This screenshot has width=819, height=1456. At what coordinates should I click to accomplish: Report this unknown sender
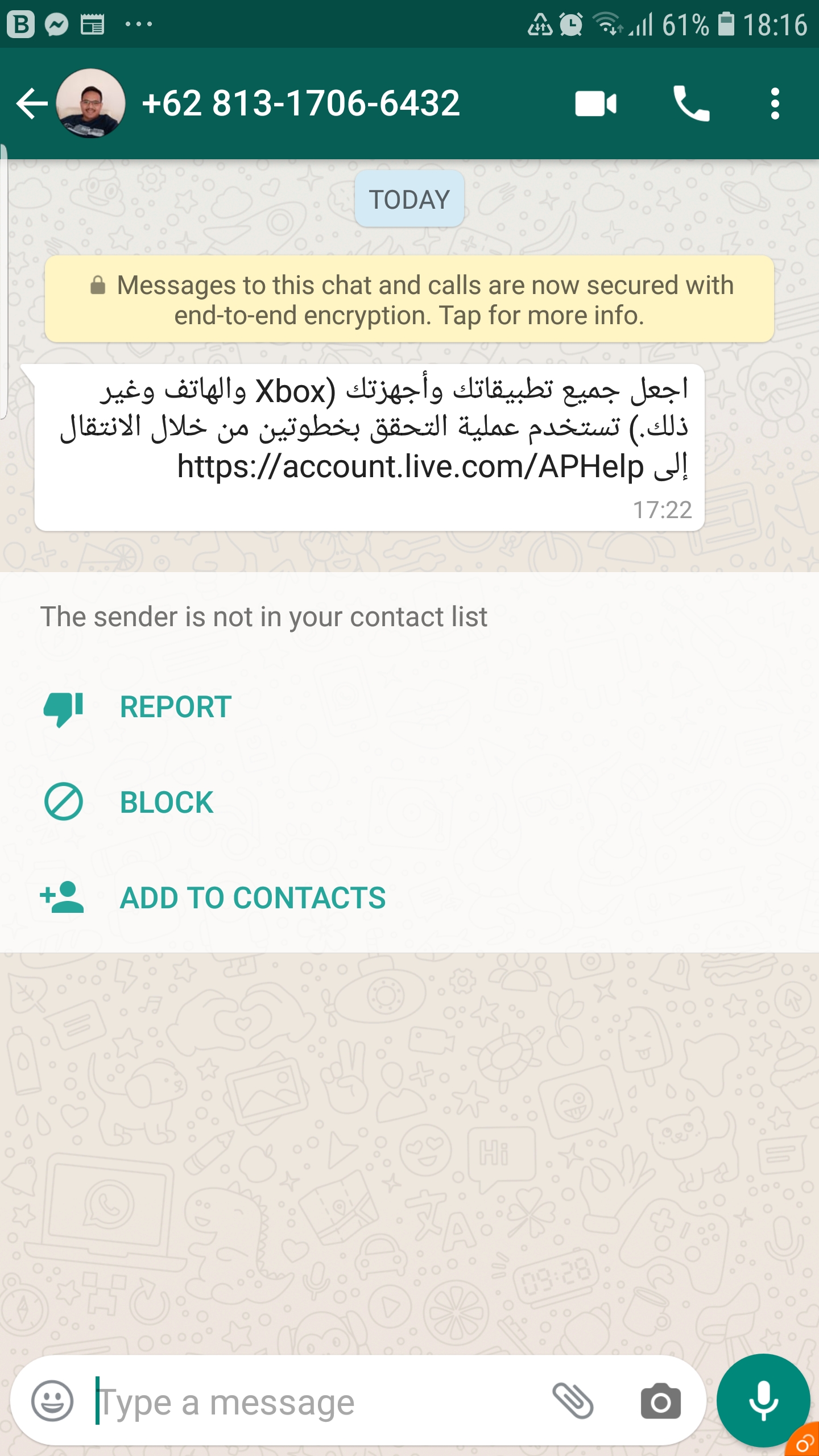(175, 707)
